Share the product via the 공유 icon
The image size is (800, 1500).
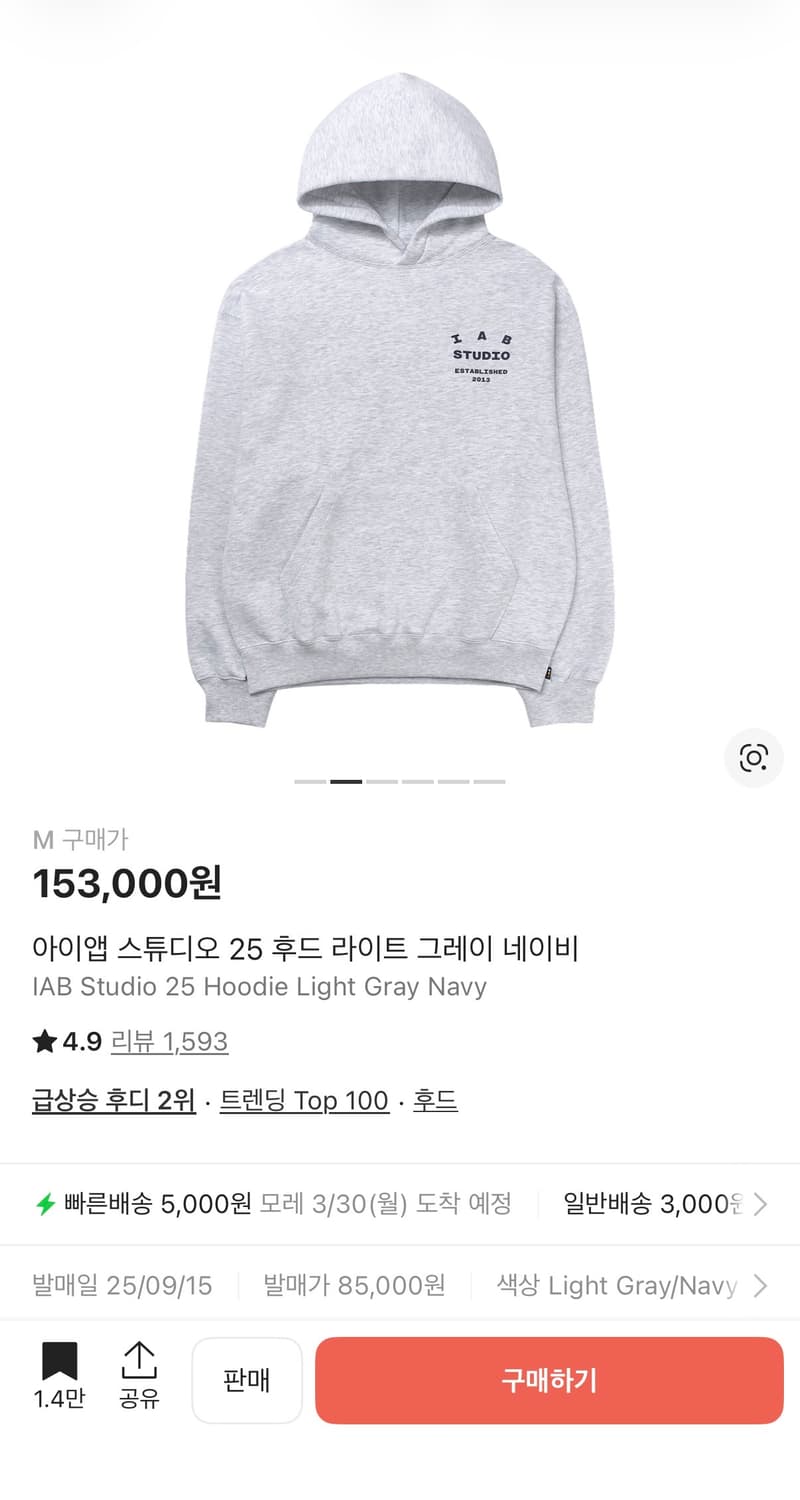(x=139, y=1362)
